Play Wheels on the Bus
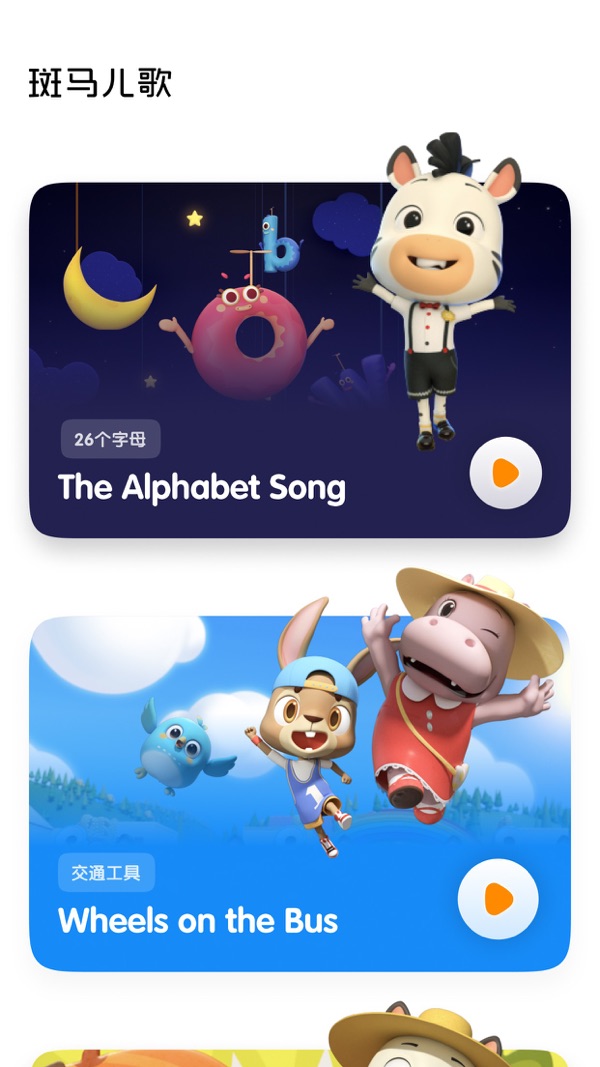The image size is (600, 1067). click(498, 899)
